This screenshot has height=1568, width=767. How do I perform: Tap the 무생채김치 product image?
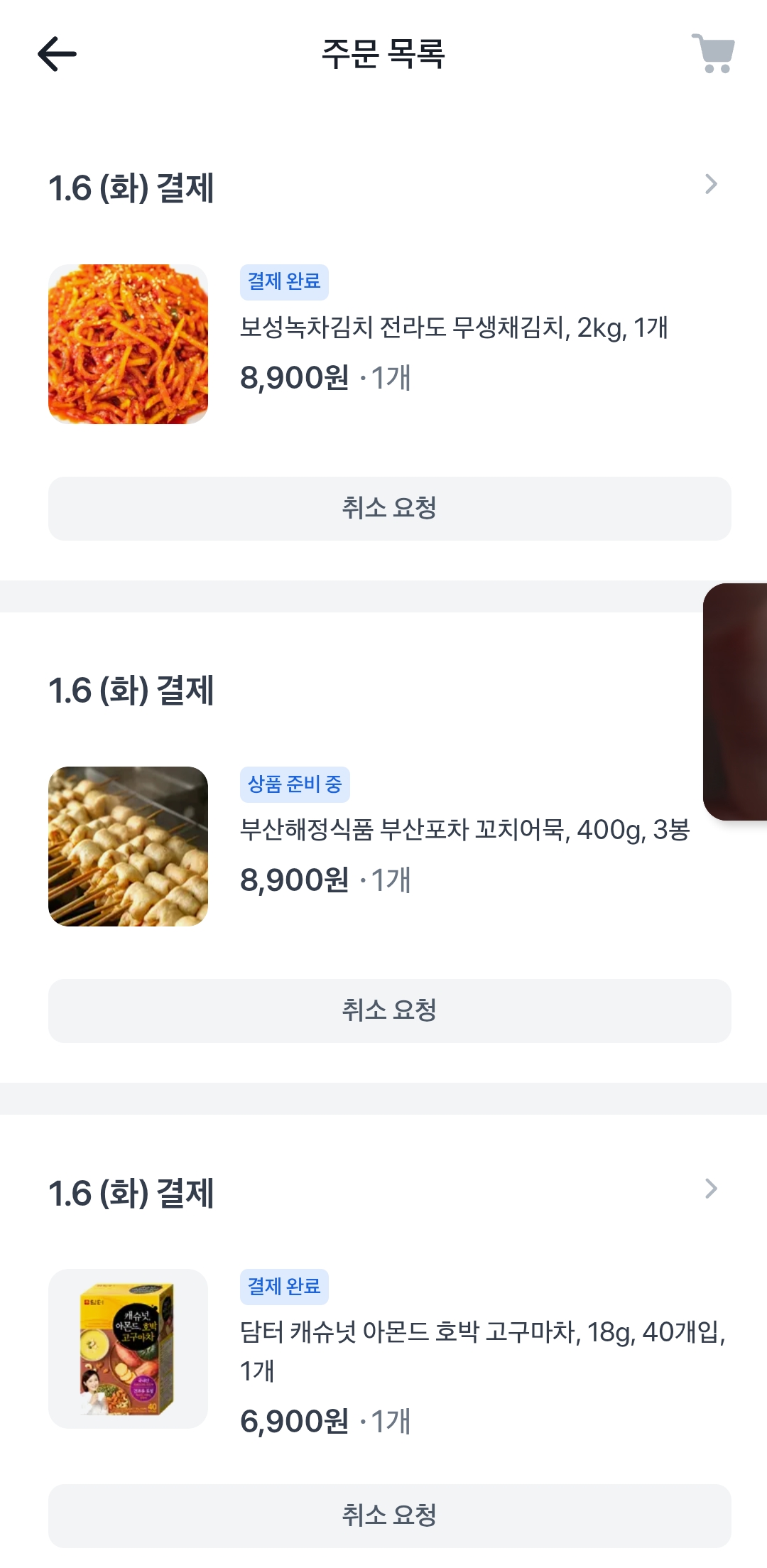coord(128,345)
